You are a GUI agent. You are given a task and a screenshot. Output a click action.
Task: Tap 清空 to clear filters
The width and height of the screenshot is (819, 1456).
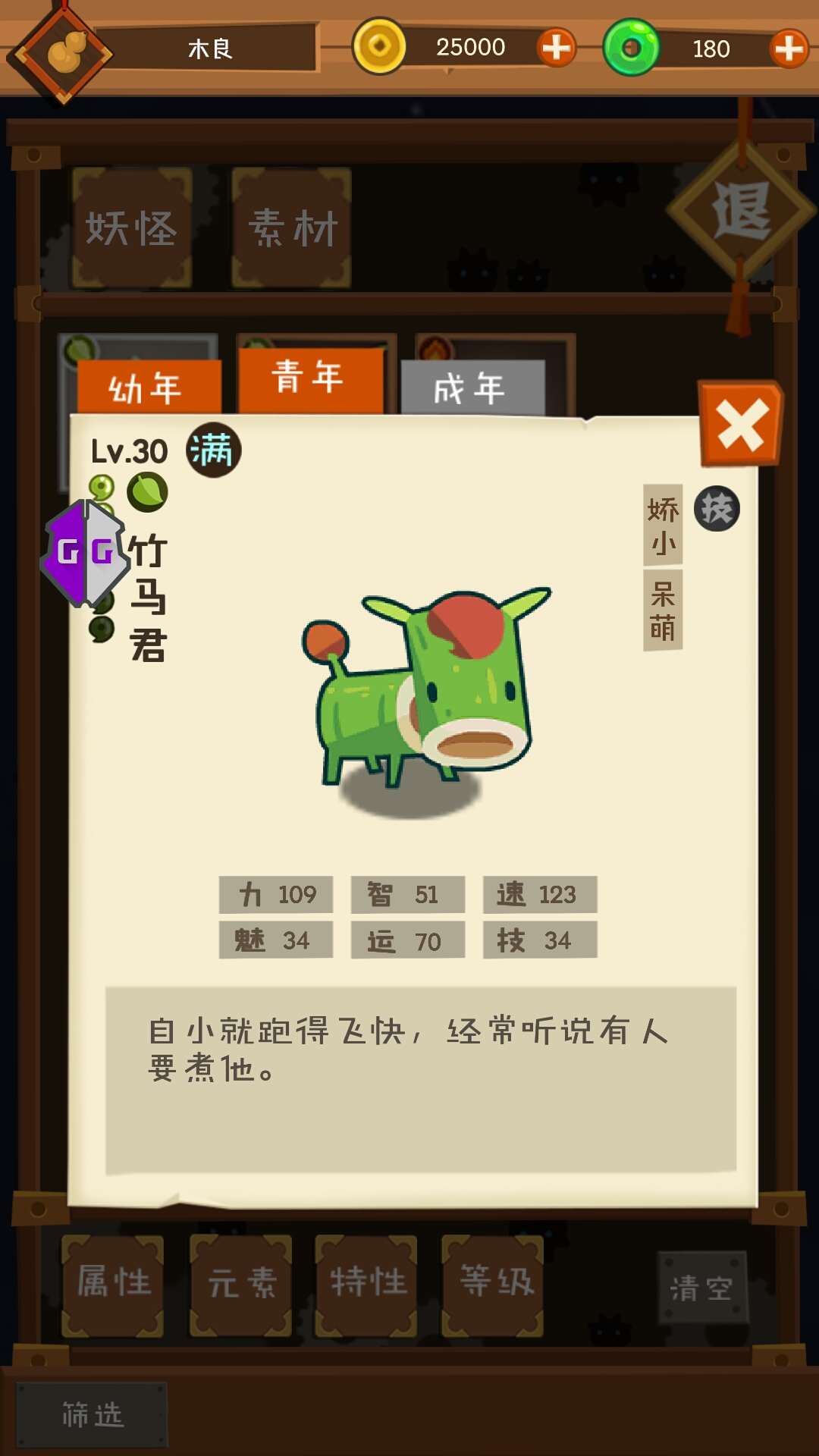click(x=702, y=1287)
